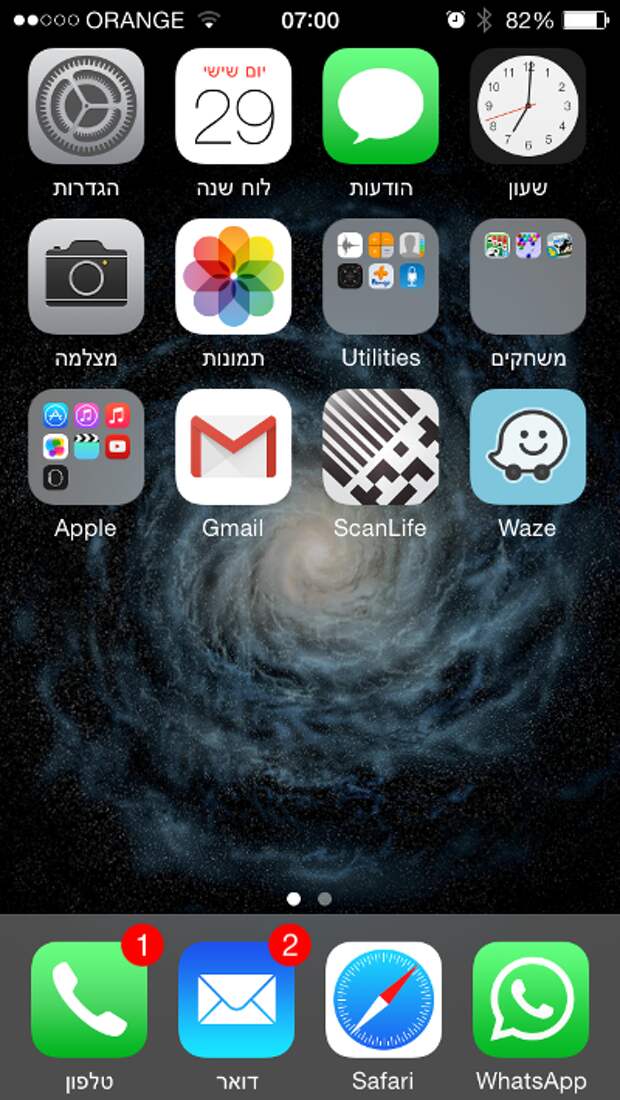The image size is (620, 1100).
Task: Launch Waze navigation
Action: click(x=527, y=447)
